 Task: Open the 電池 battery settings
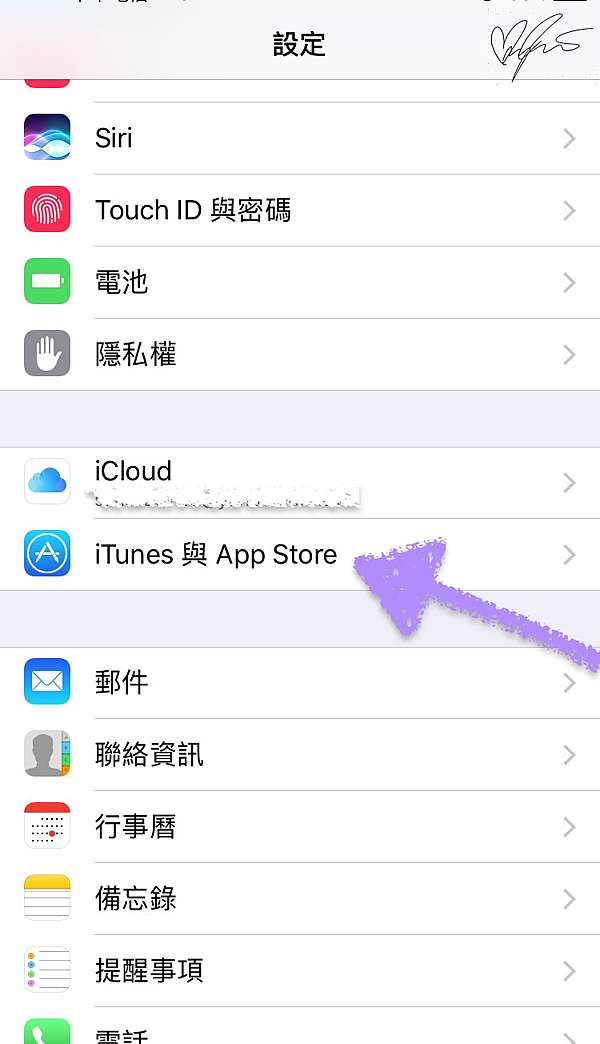tap(300, 282)
